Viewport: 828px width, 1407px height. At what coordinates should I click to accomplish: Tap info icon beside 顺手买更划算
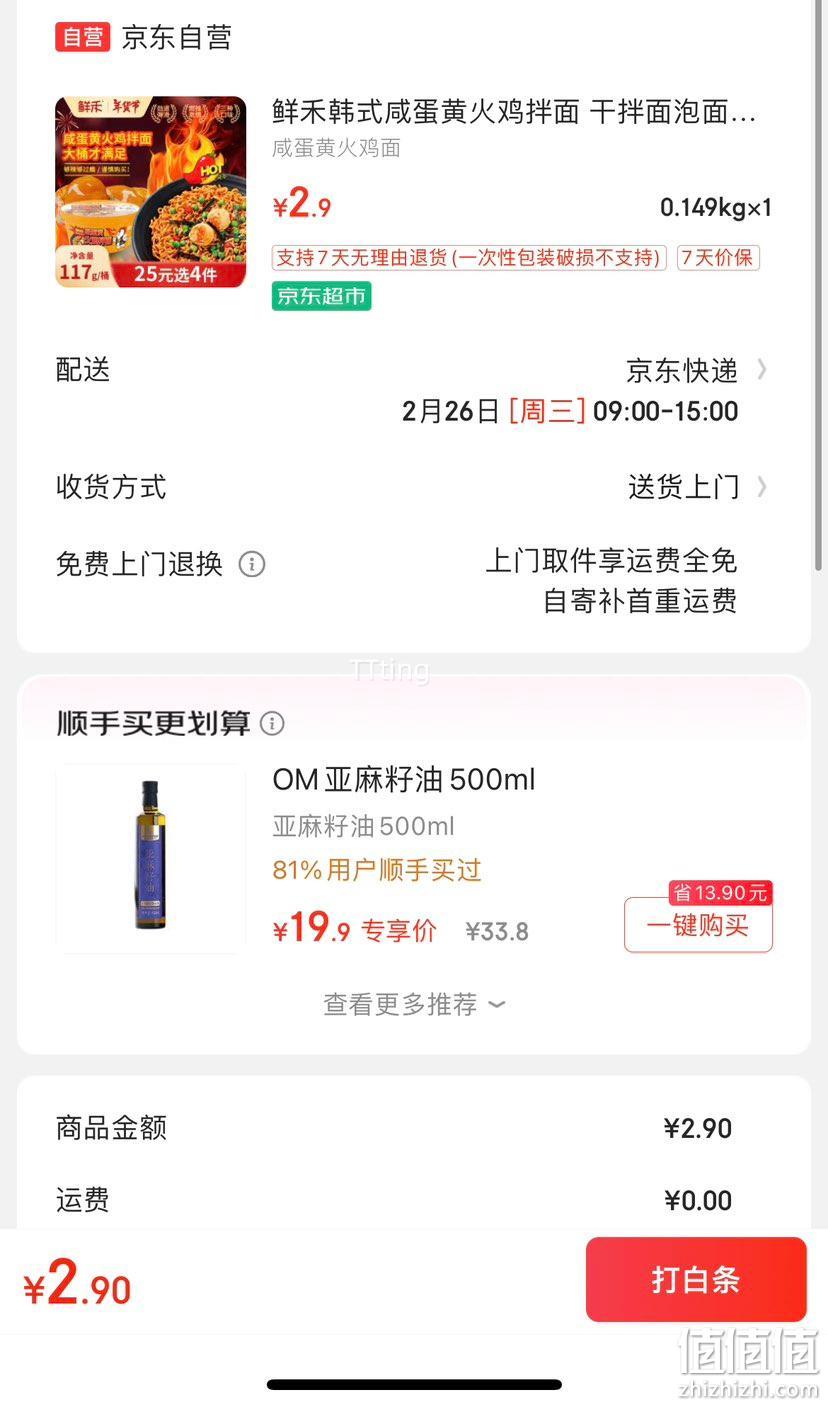[272, 723]
